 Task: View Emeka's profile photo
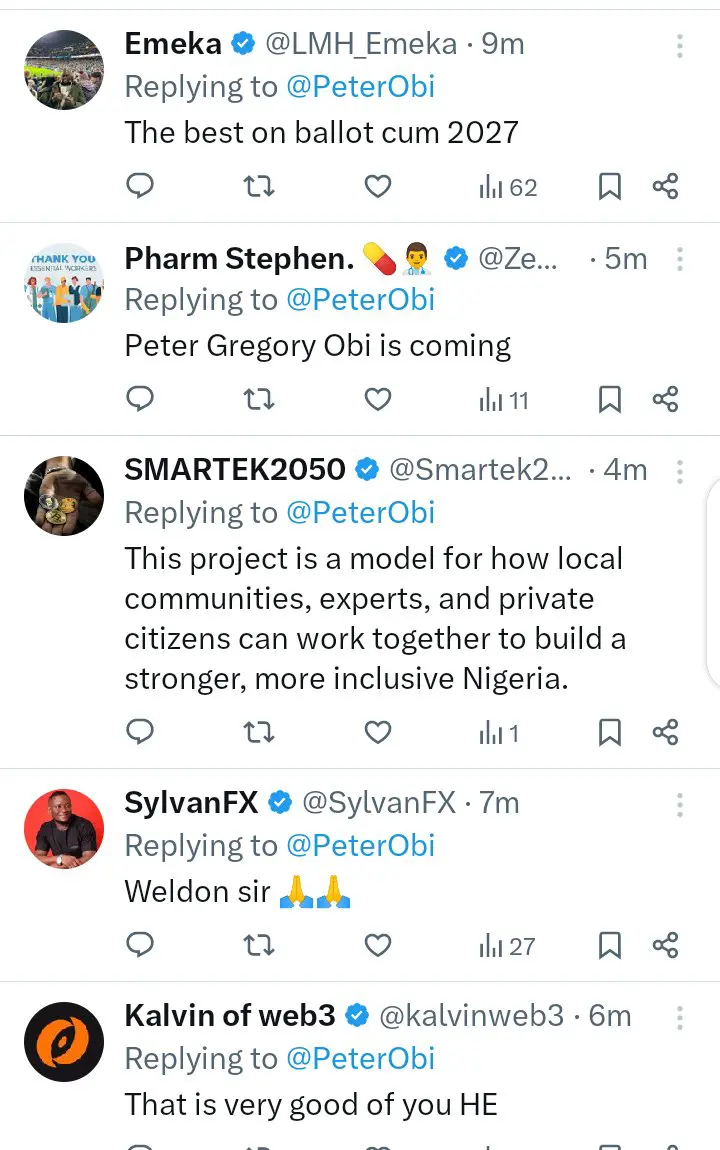click(64, 69)
